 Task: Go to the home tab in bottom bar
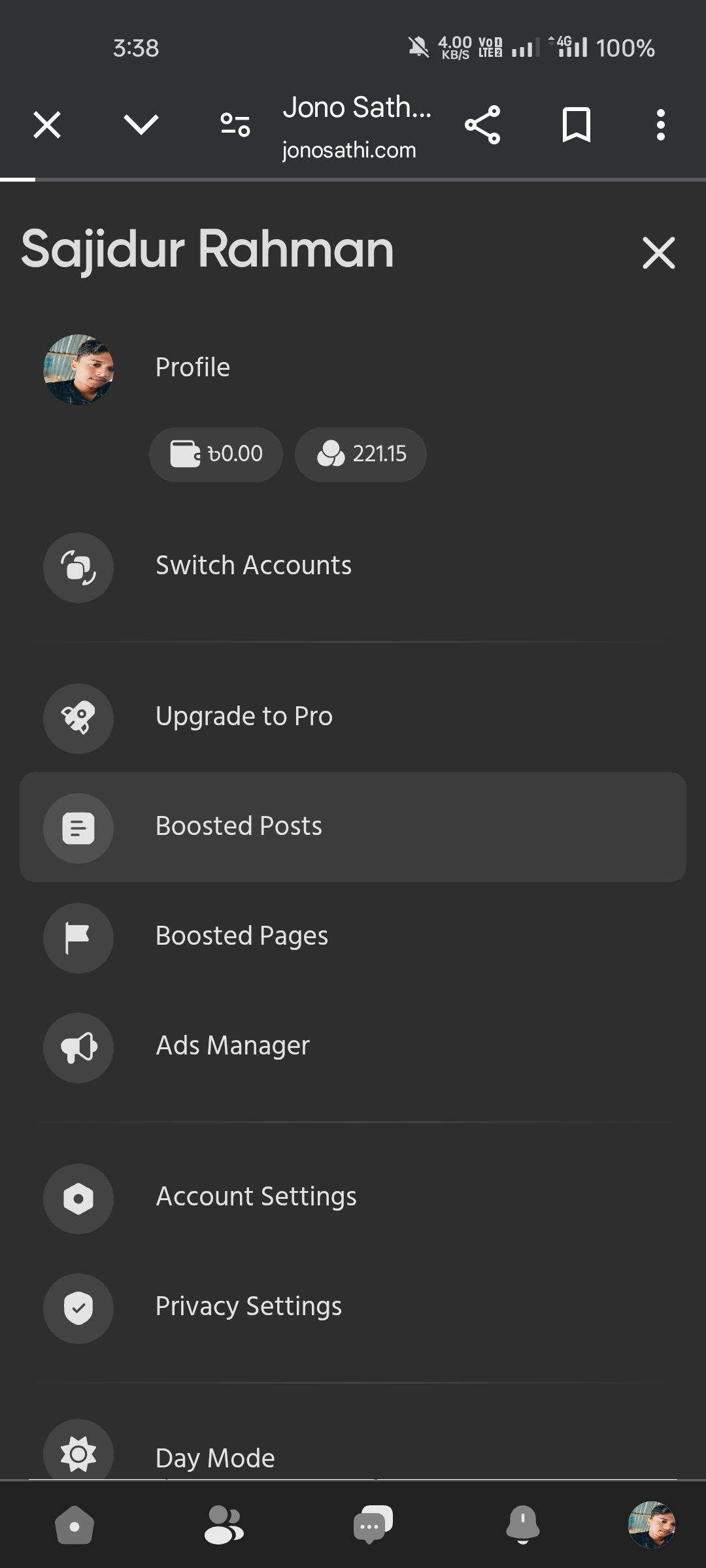click(x=75, y=1525)
